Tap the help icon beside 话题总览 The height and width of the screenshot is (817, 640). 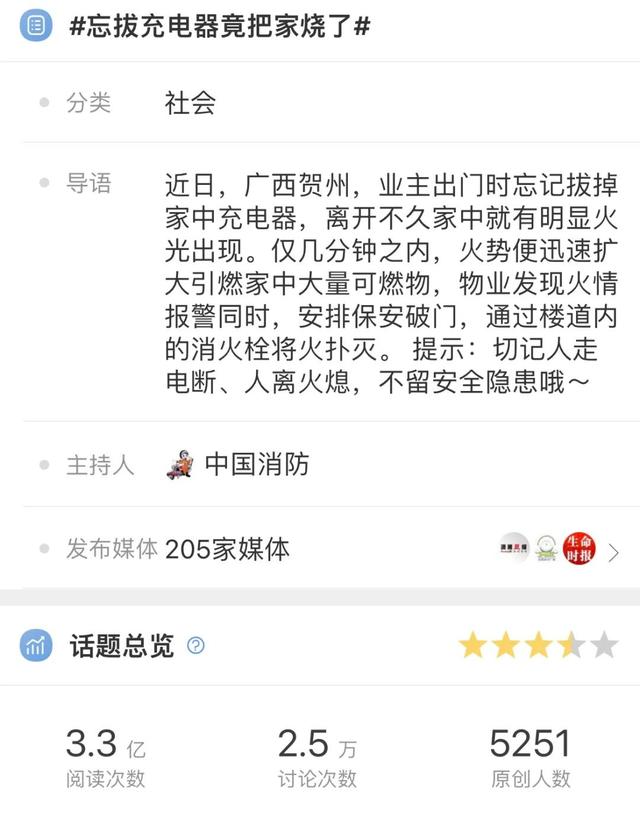point(196,646)
